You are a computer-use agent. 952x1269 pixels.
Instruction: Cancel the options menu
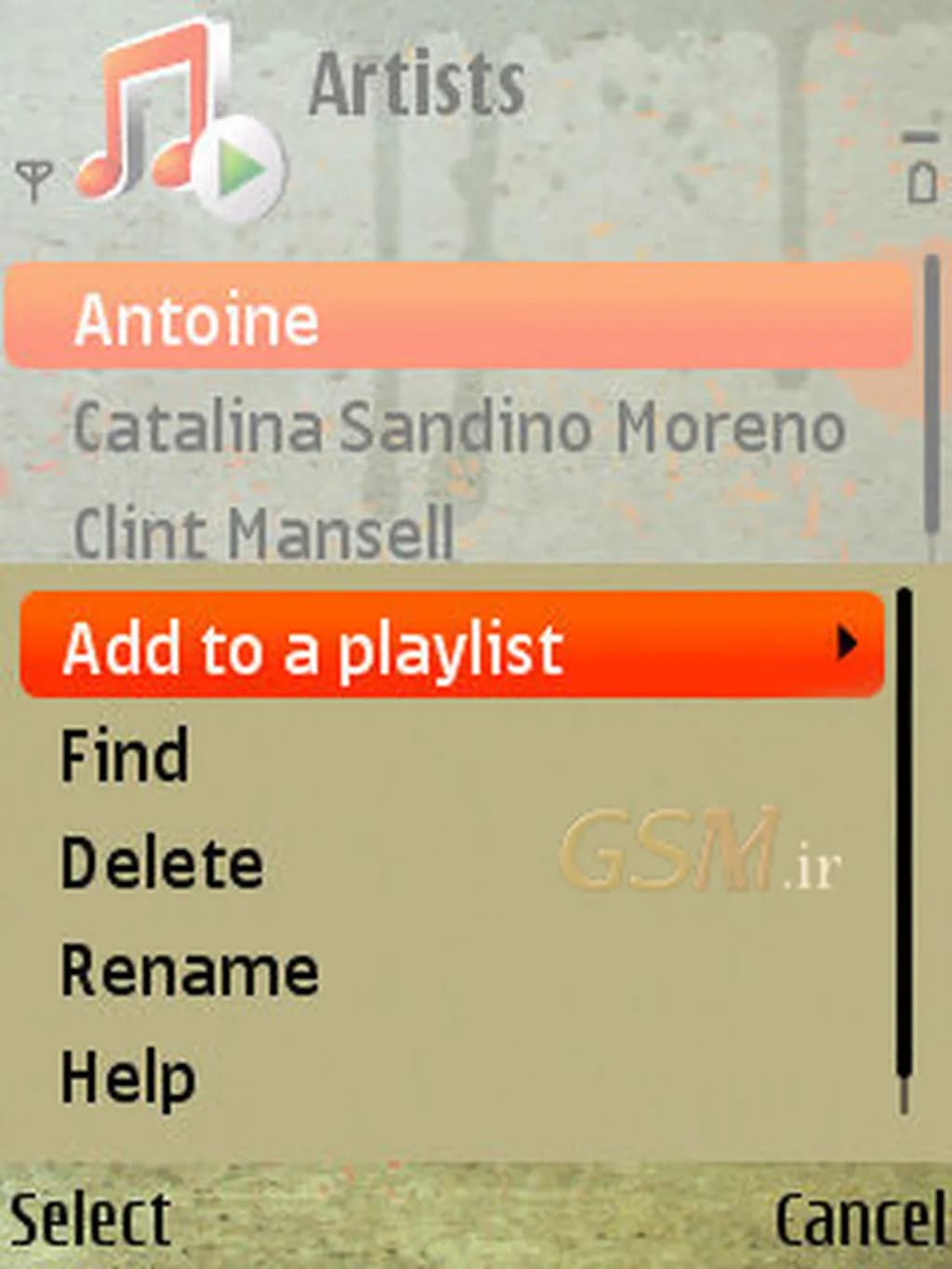(860, 1219)
